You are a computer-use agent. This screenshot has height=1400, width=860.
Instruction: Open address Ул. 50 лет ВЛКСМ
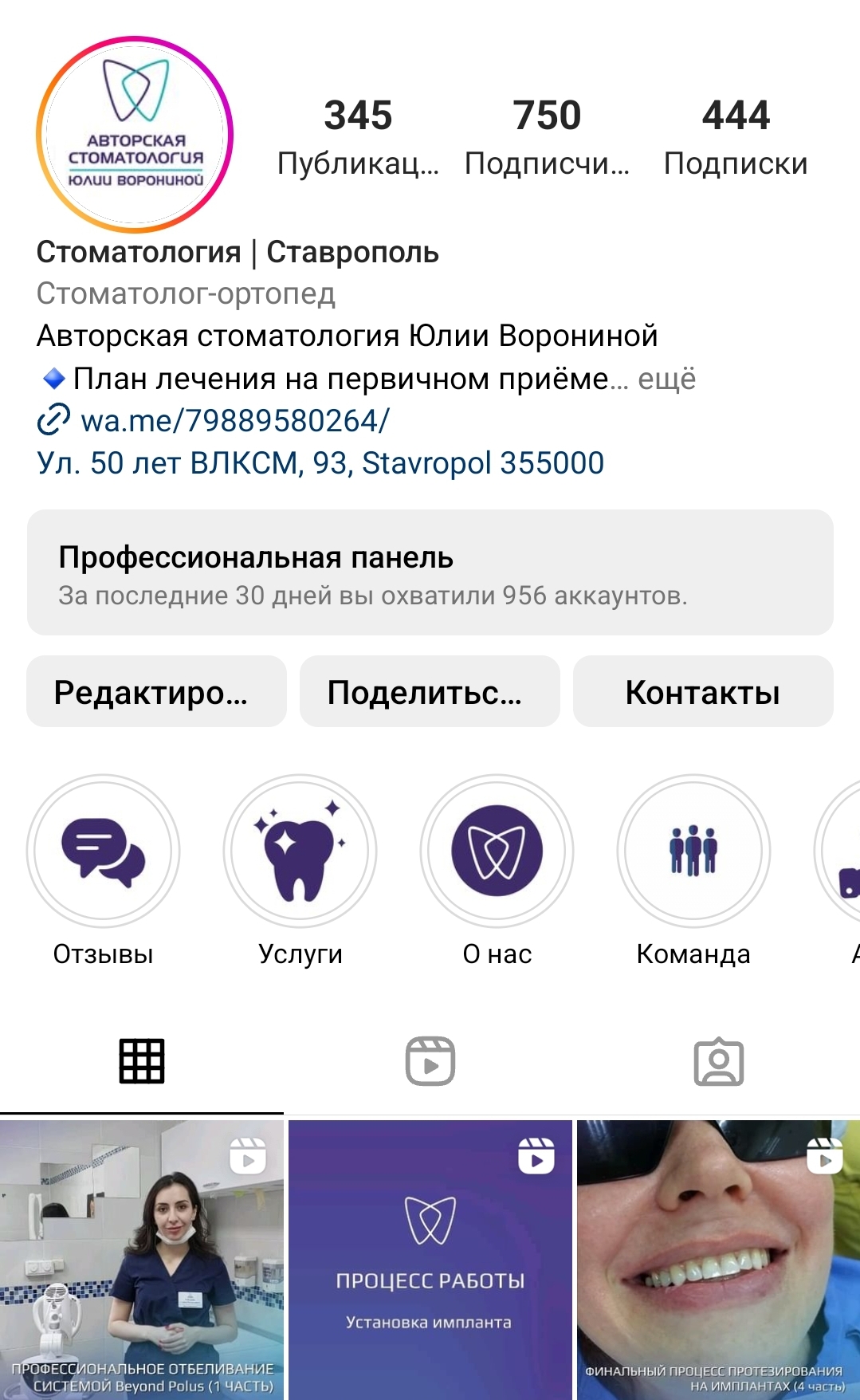coord(320,463)
